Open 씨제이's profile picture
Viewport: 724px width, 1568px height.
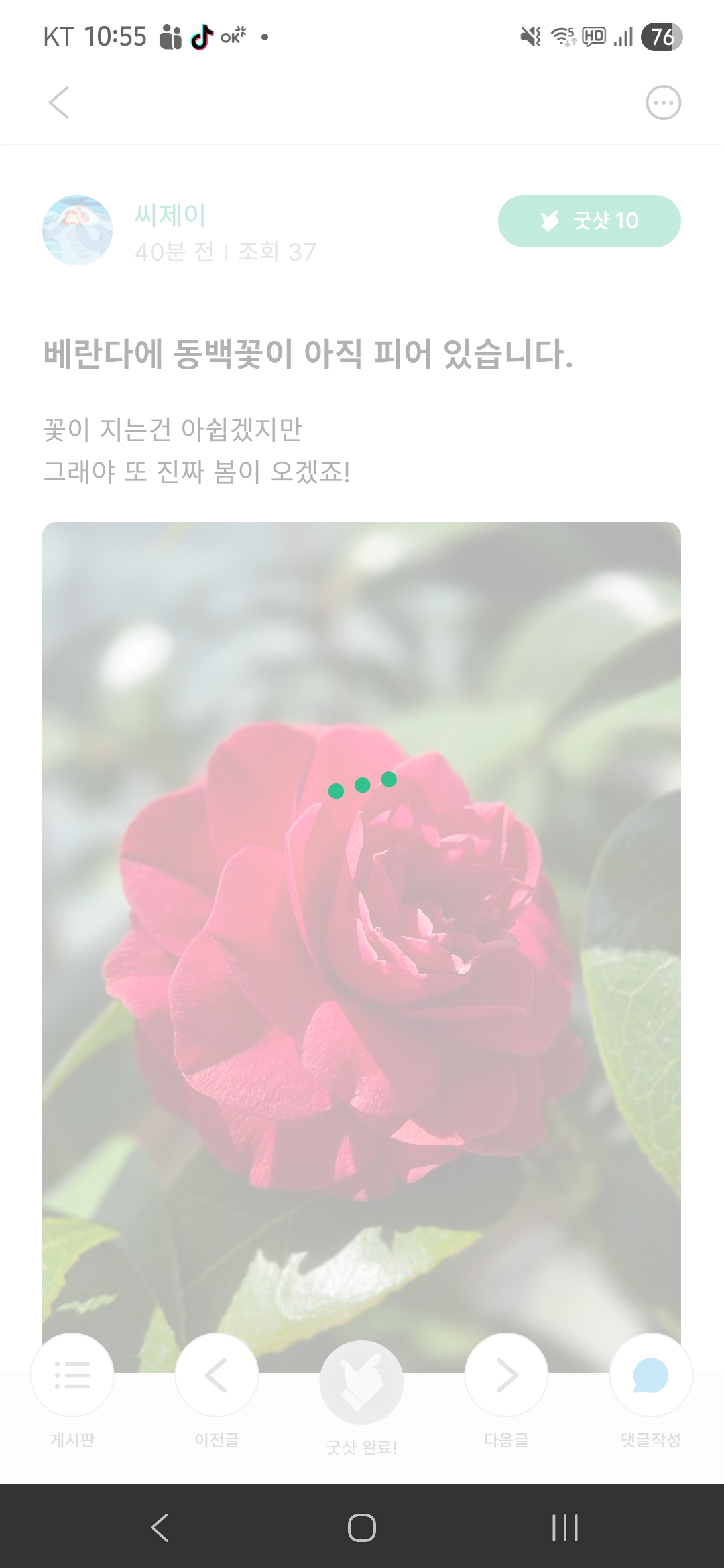click(x=77, y=231)
